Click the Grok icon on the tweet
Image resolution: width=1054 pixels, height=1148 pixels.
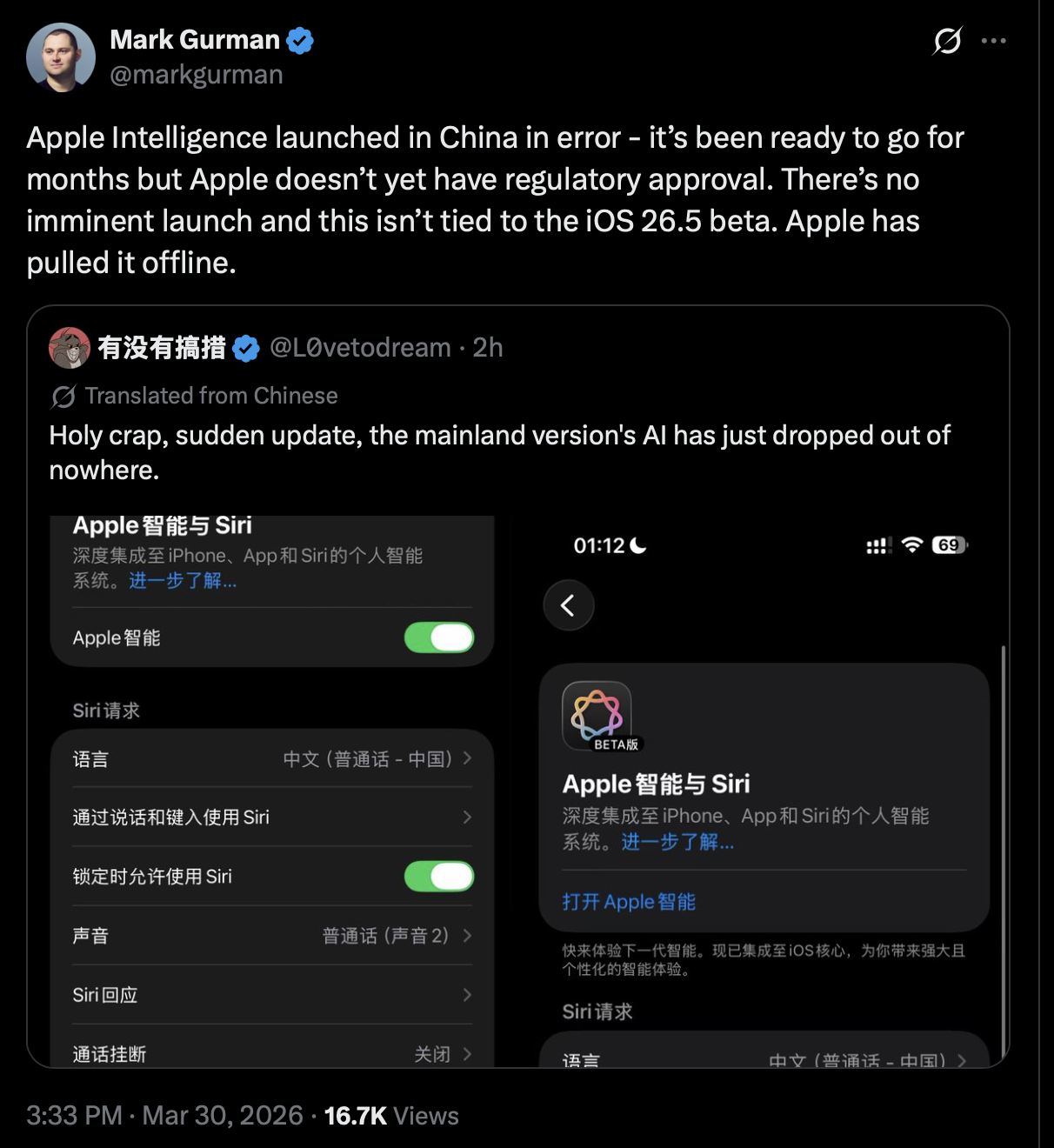pyautogui.click(x=947, y=40)
